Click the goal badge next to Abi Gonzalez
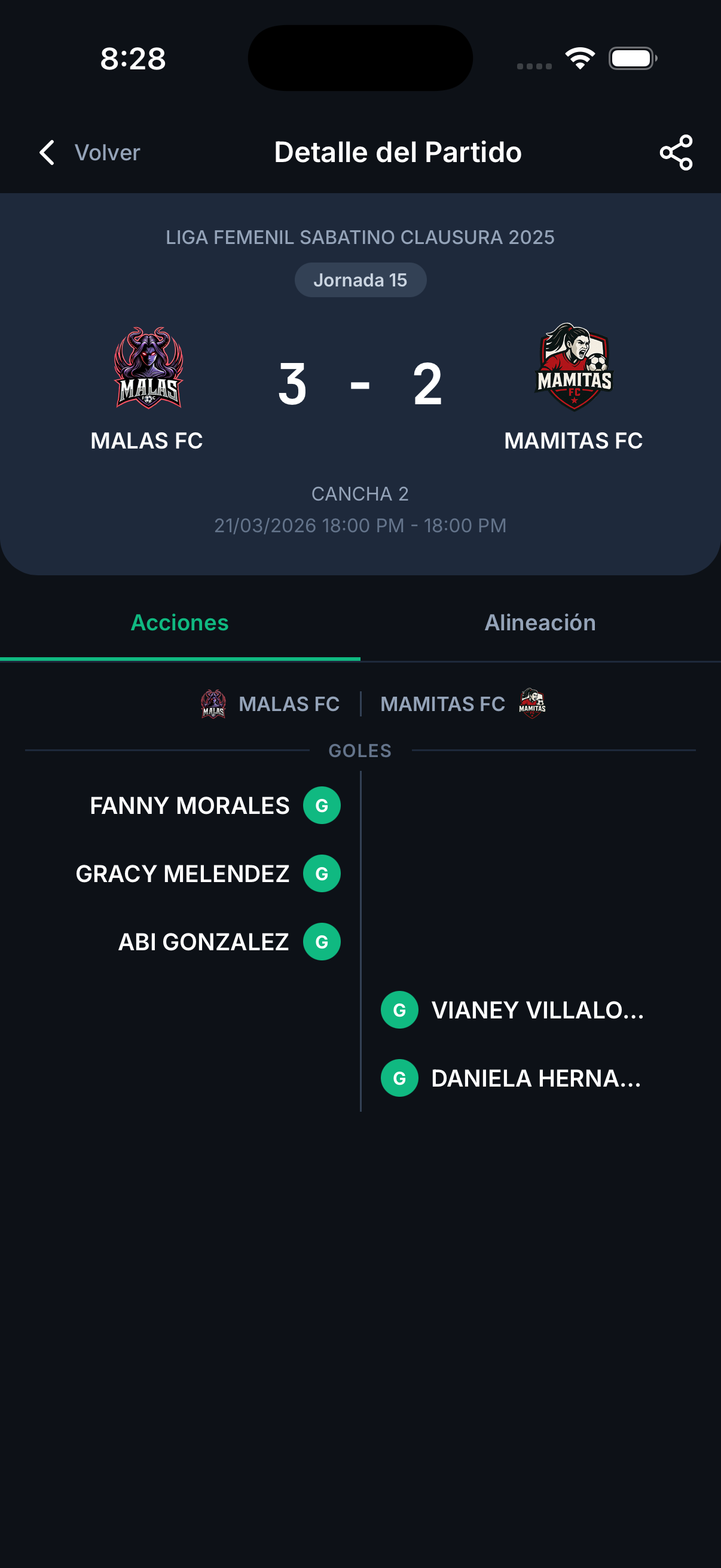721x1568 pixels. click(320, 942)
